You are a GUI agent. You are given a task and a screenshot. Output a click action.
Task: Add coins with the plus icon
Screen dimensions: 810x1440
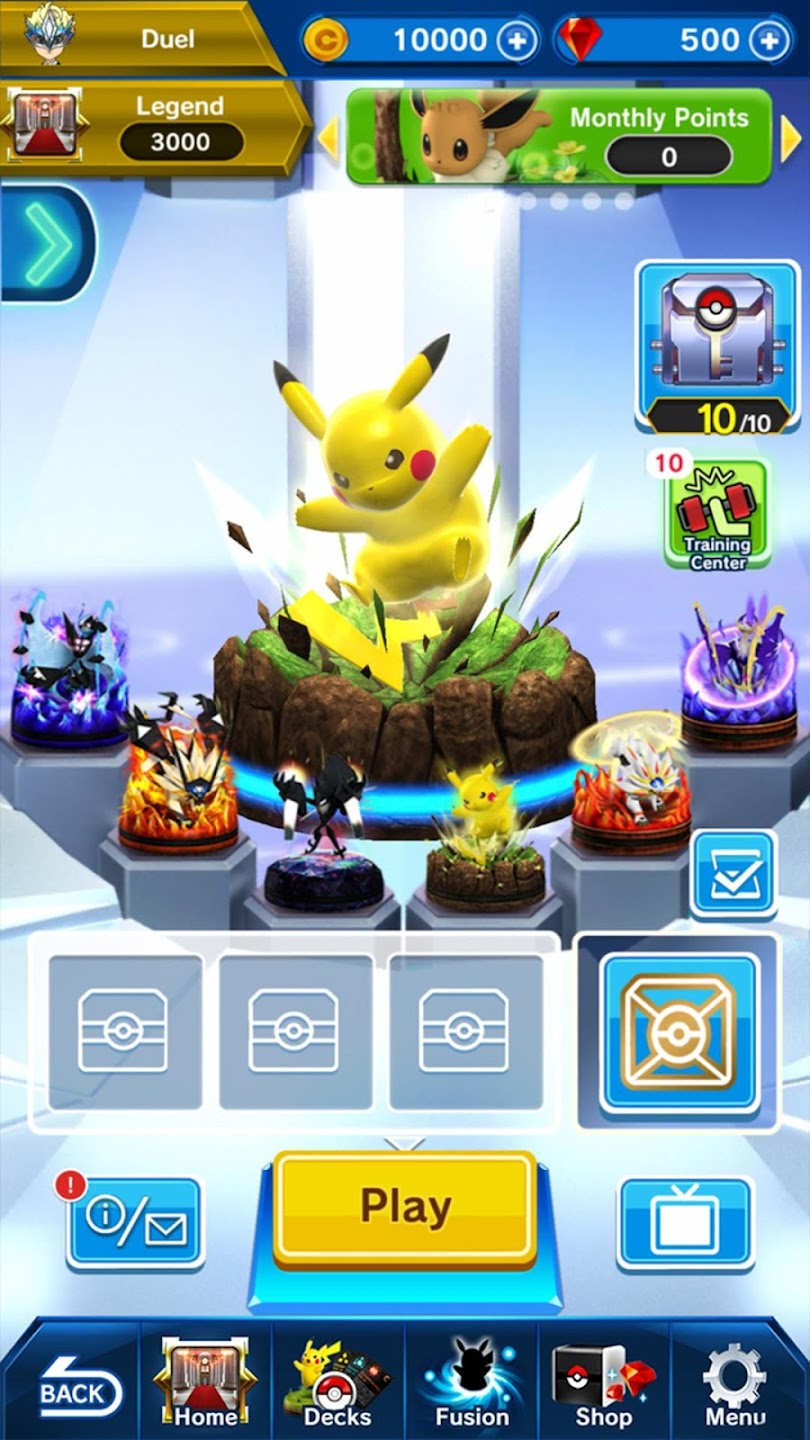coord(517,41)
